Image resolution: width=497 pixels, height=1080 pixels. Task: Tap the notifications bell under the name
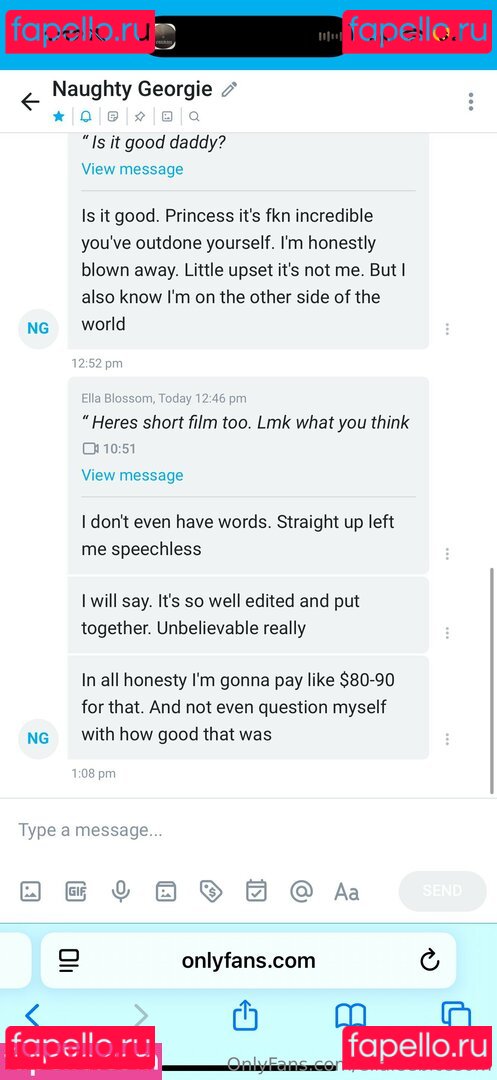(x=86, y=116)
